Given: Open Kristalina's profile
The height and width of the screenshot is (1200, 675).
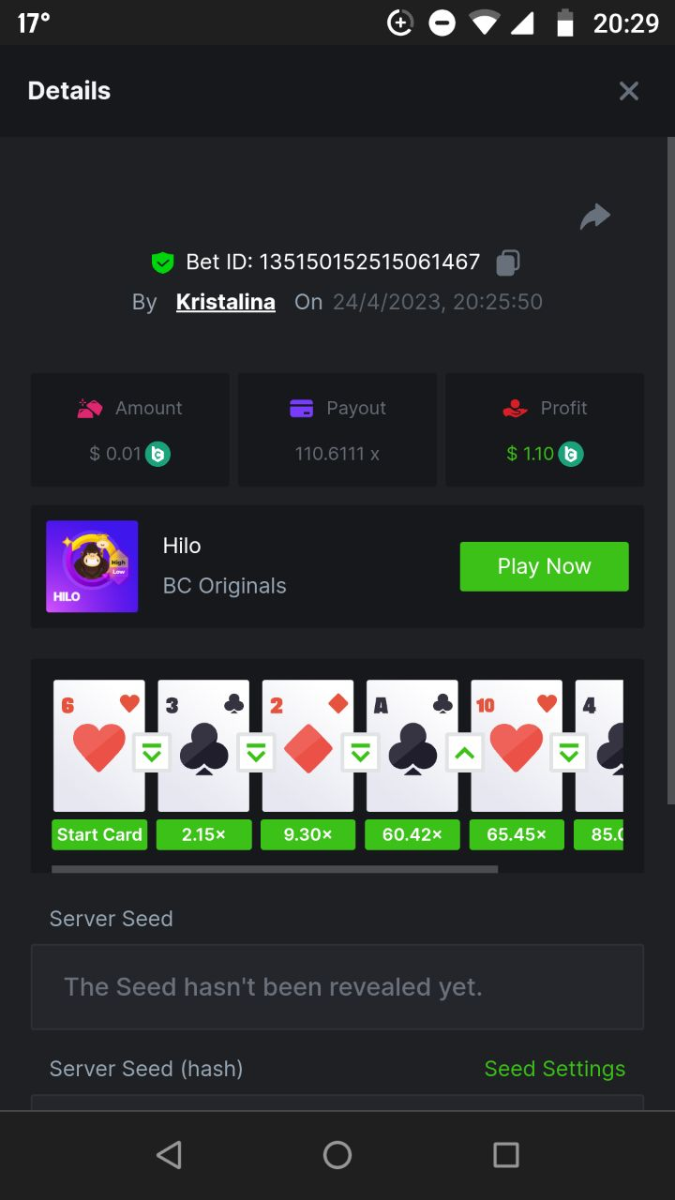Looking at the screenshot, I should 225,302.
